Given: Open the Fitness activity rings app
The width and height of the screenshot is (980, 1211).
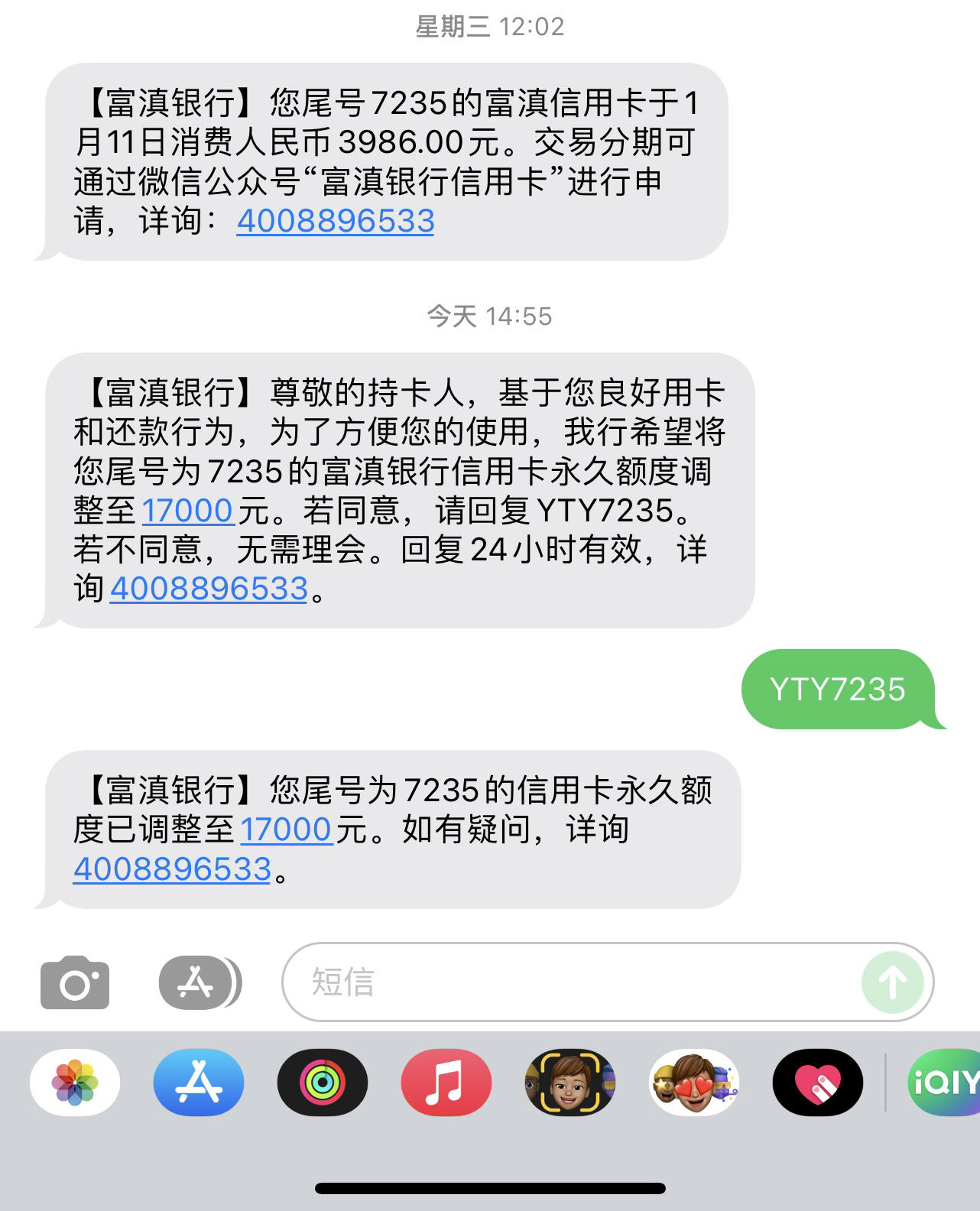Looking at the screenshot, I should pyautogui.click(x=323, y=1083).
